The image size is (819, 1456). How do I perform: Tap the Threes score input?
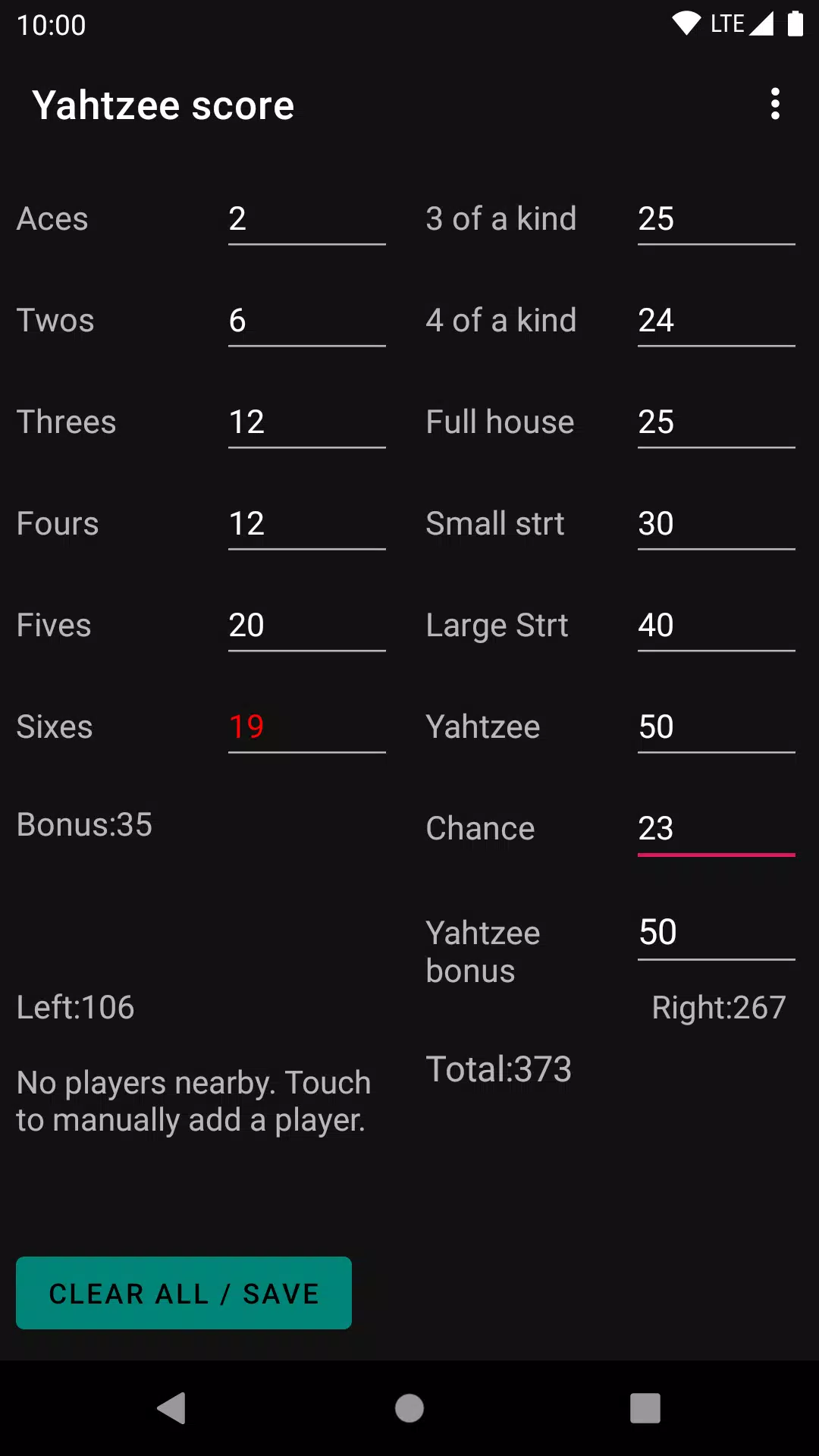(x=306, y=423)
